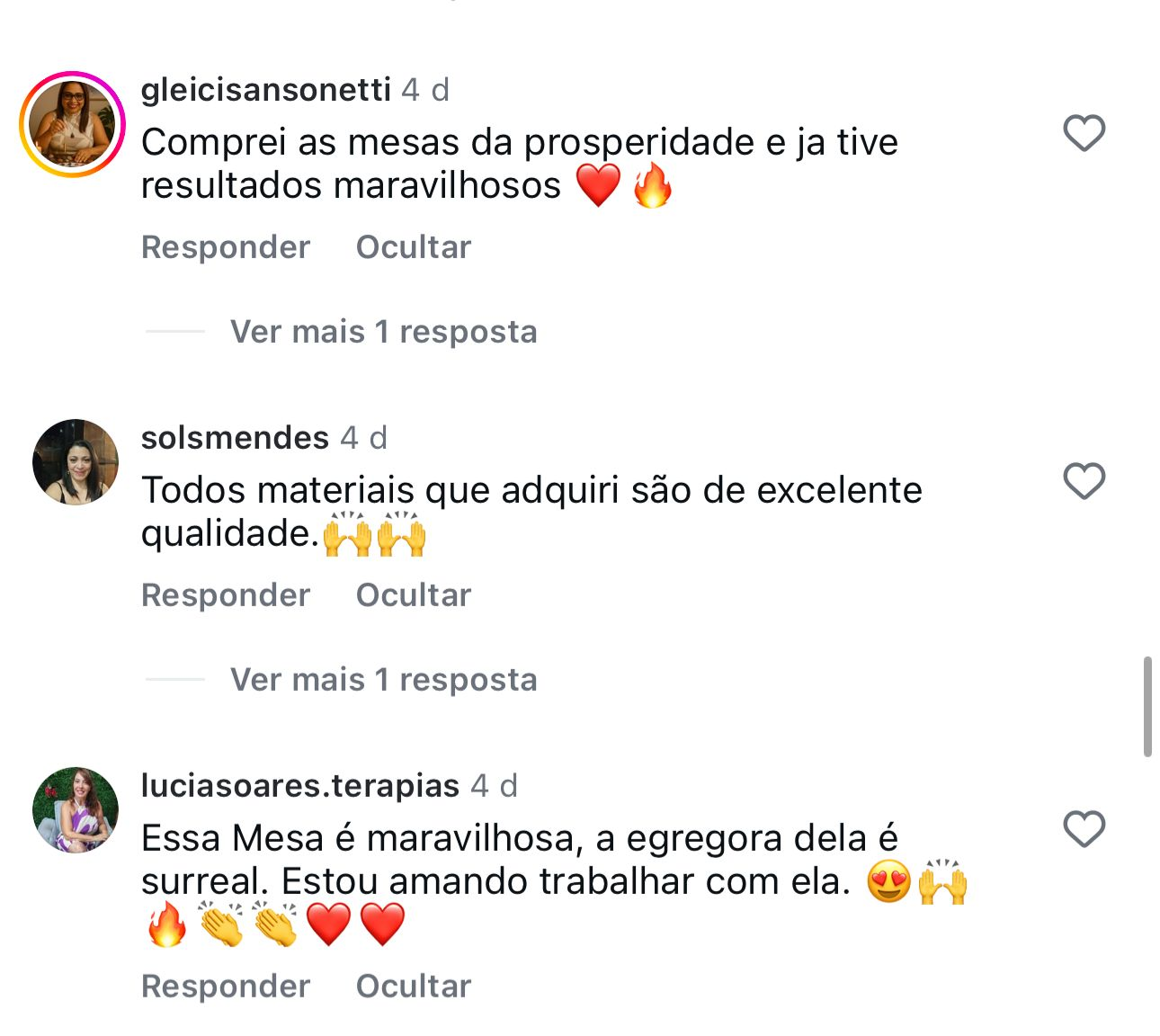
Task: Expand Ver mais 1 resposta under gleicisansonetti
Action: click(x=383, y=332)
